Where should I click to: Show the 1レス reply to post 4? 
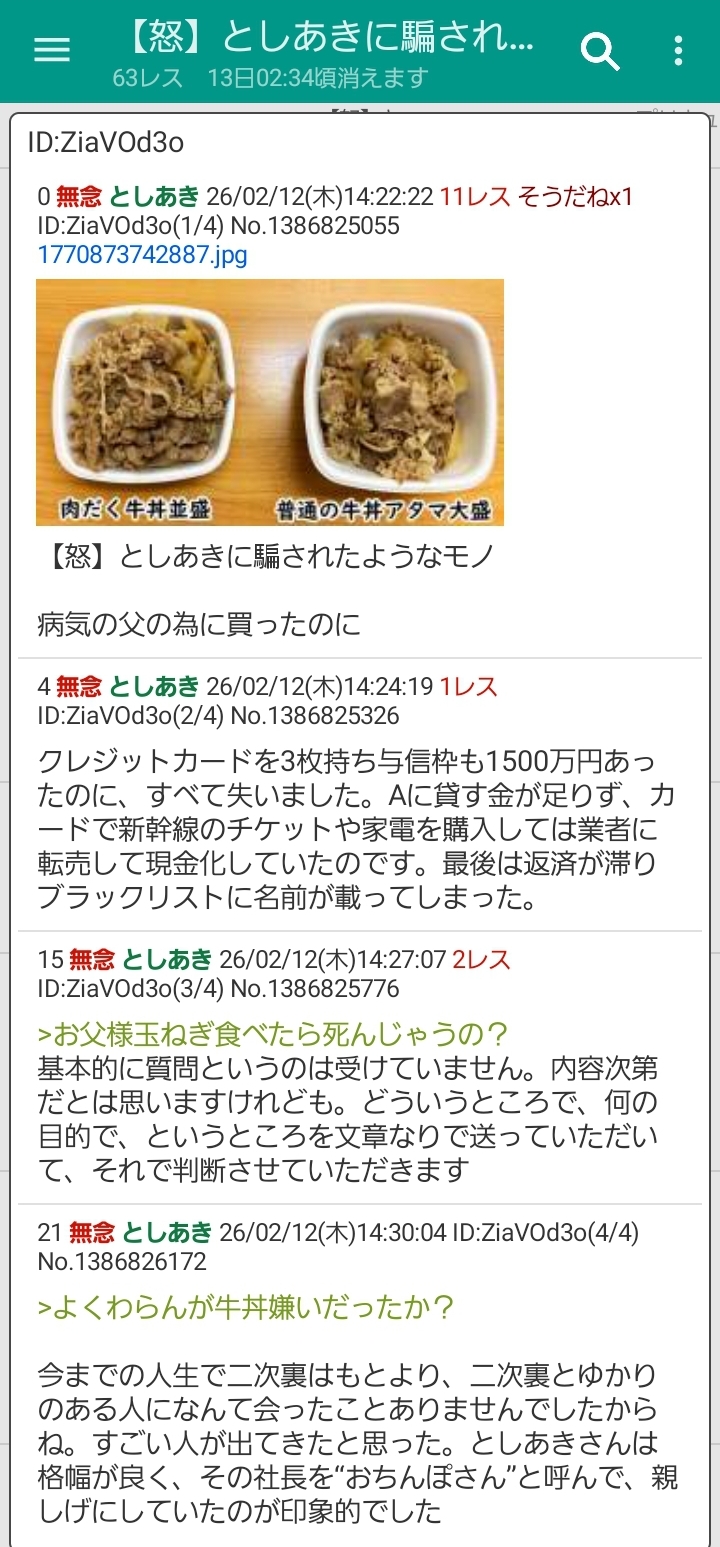(x=468, y=686)
